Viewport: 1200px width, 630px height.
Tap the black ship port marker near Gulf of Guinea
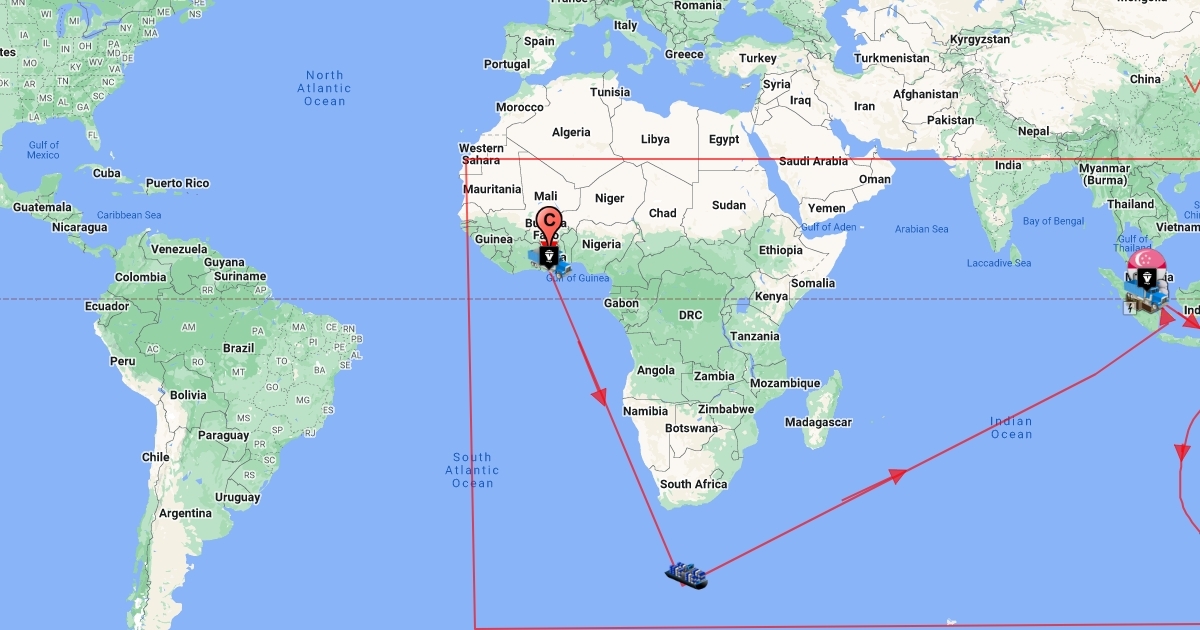click(548, 258)
